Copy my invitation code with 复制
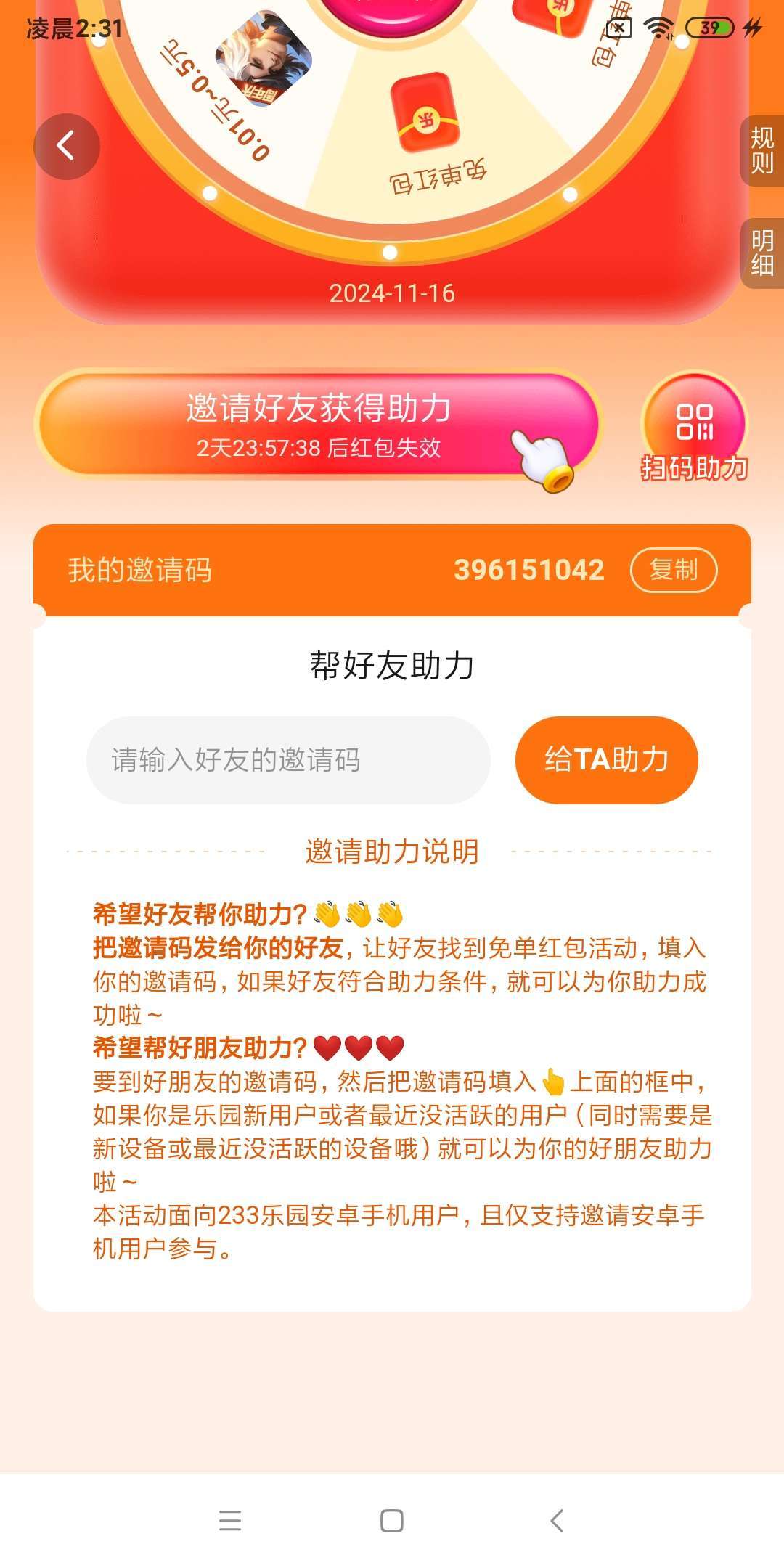 click(x=673, y=570)
